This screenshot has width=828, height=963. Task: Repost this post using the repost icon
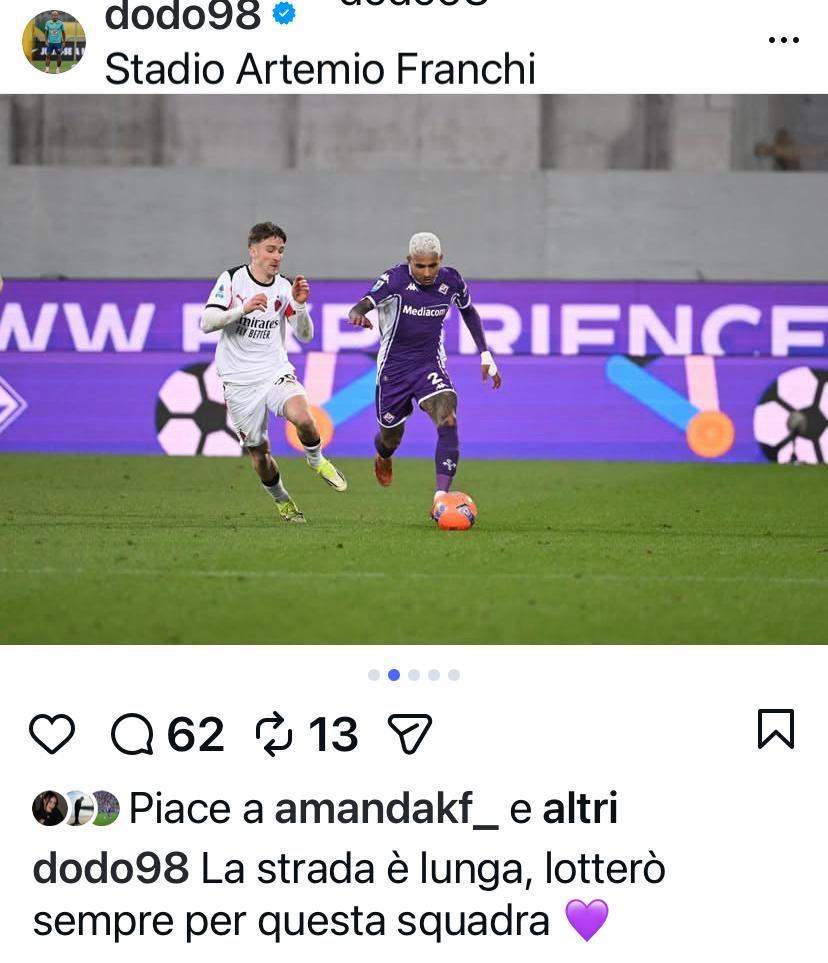[x=273, y=735]
